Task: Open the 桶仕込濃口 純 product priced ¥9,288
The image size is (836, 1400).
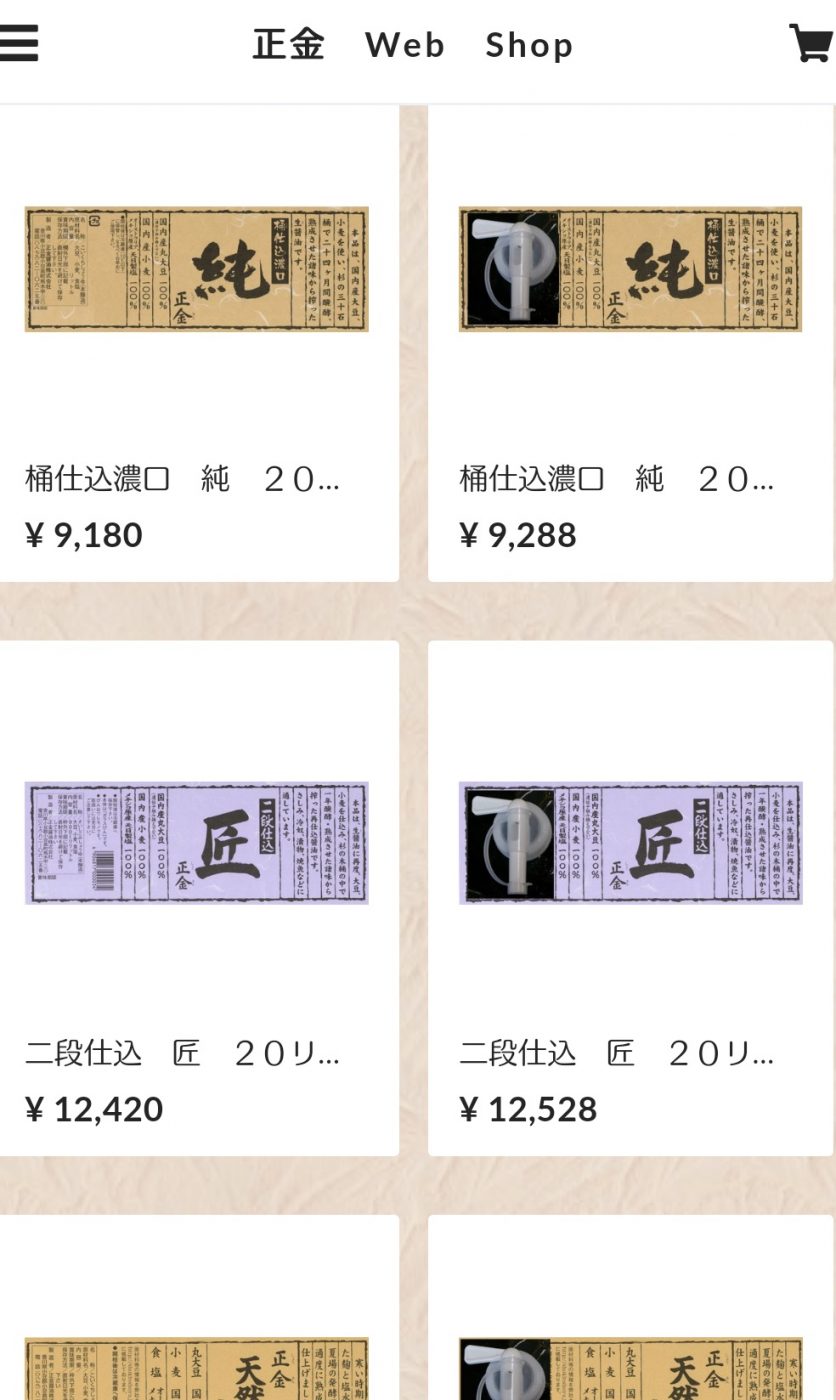Action: coord(632,343)
